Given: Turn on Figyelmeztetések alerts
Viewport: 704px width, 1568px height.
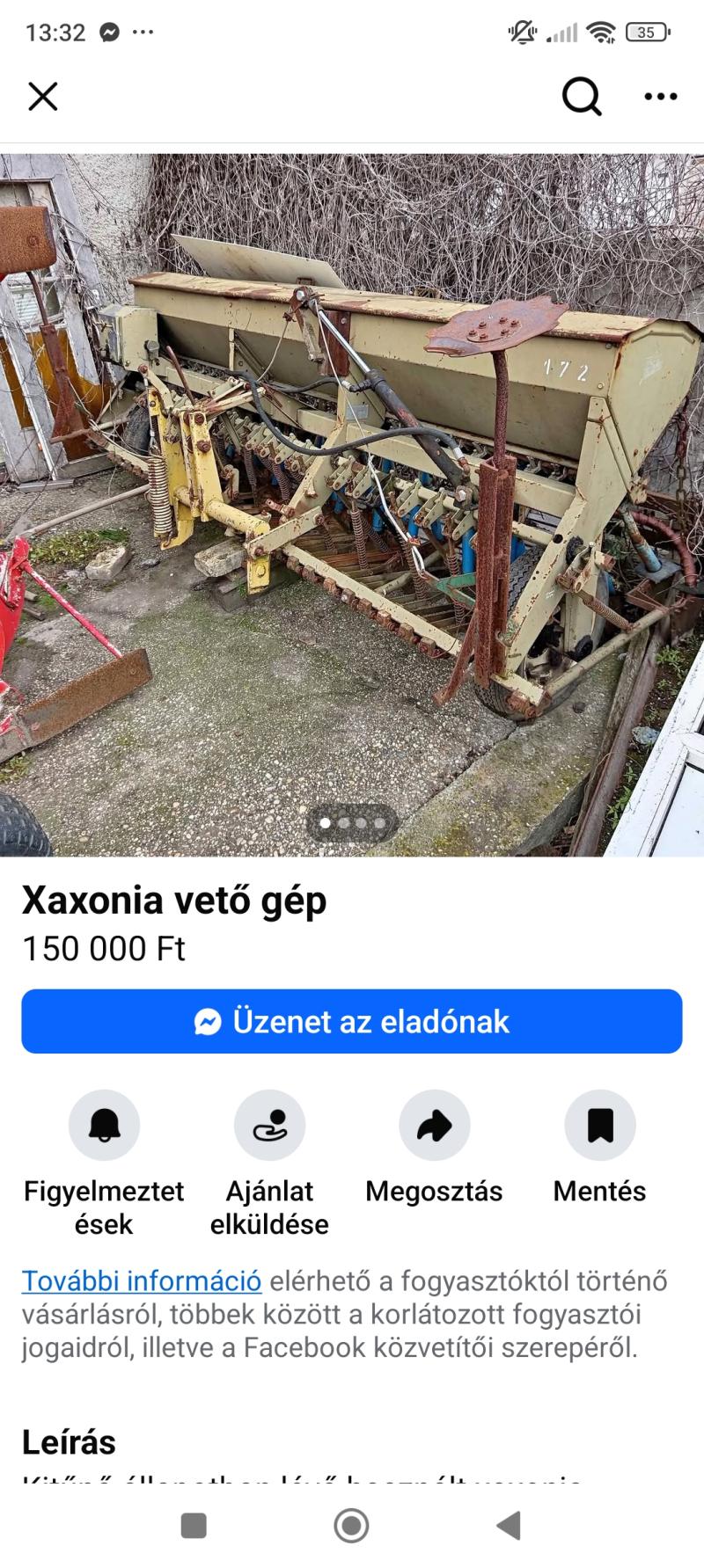Looking at the screenshot, I should [x=104, y=1125].
